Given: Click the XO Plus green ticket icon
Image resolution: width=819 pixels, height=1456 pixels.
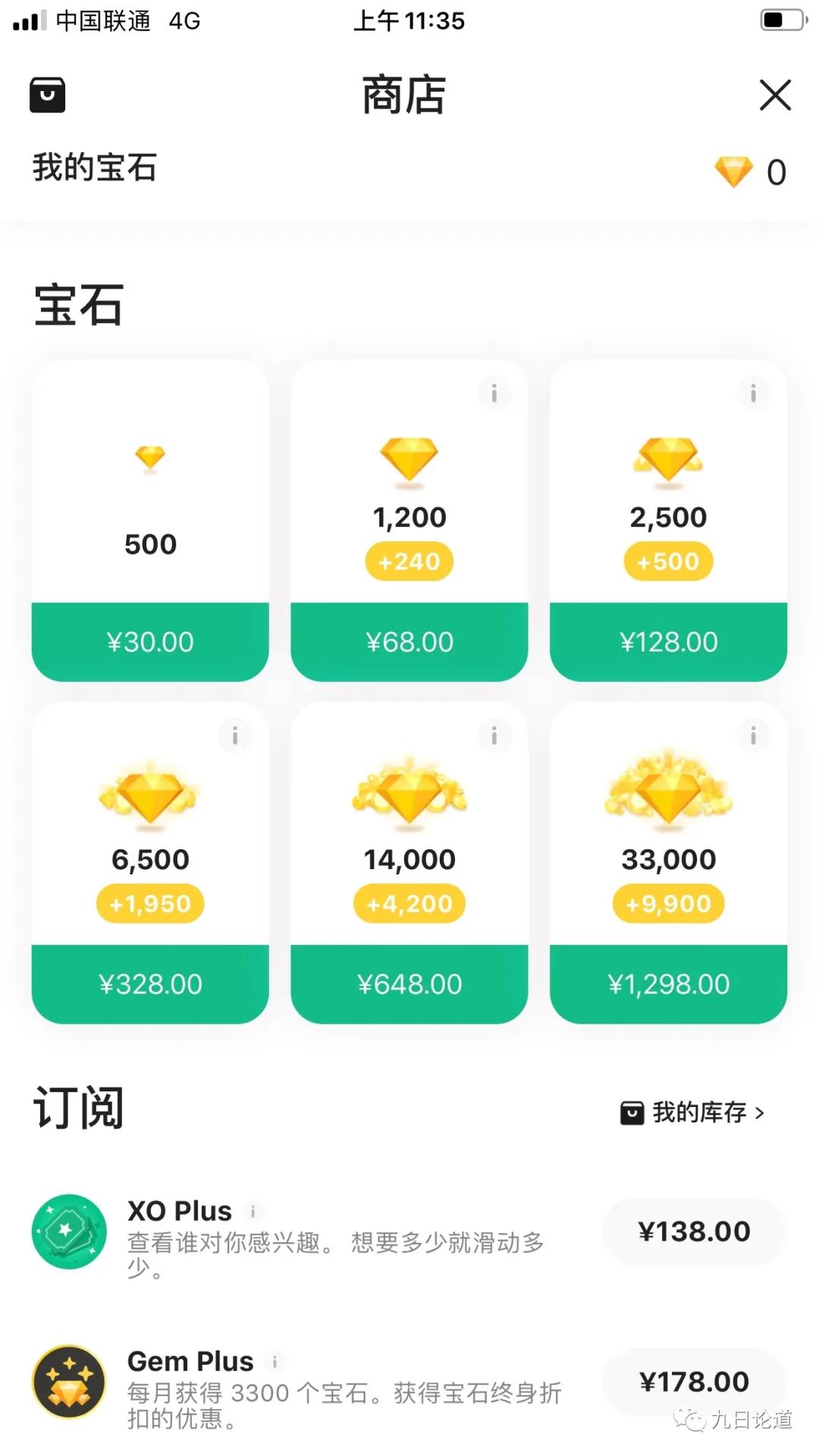Looking at the screenshot, I should (x=67, y=1230).
